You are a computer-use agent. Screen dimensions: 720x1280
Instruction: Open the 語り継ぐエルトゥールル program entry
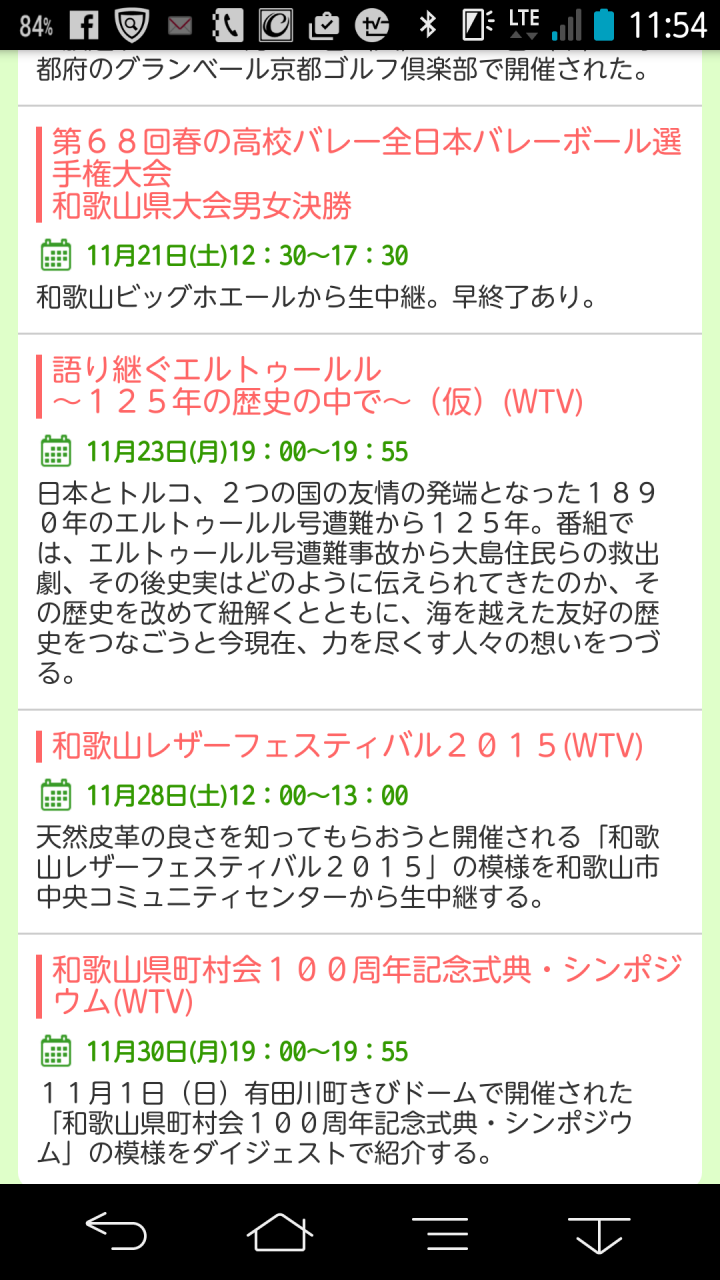(318, 385)
